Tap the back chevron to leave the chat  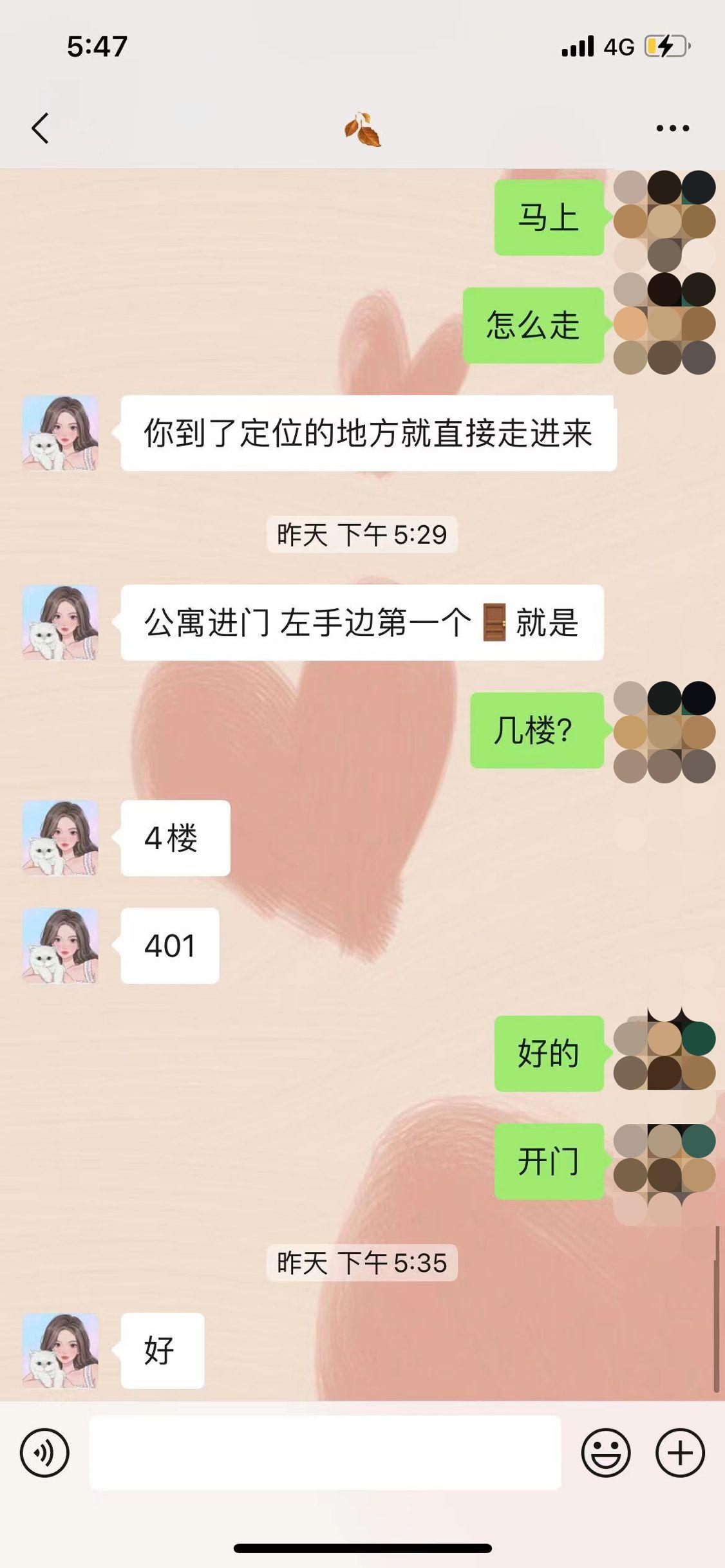(40, 127)
